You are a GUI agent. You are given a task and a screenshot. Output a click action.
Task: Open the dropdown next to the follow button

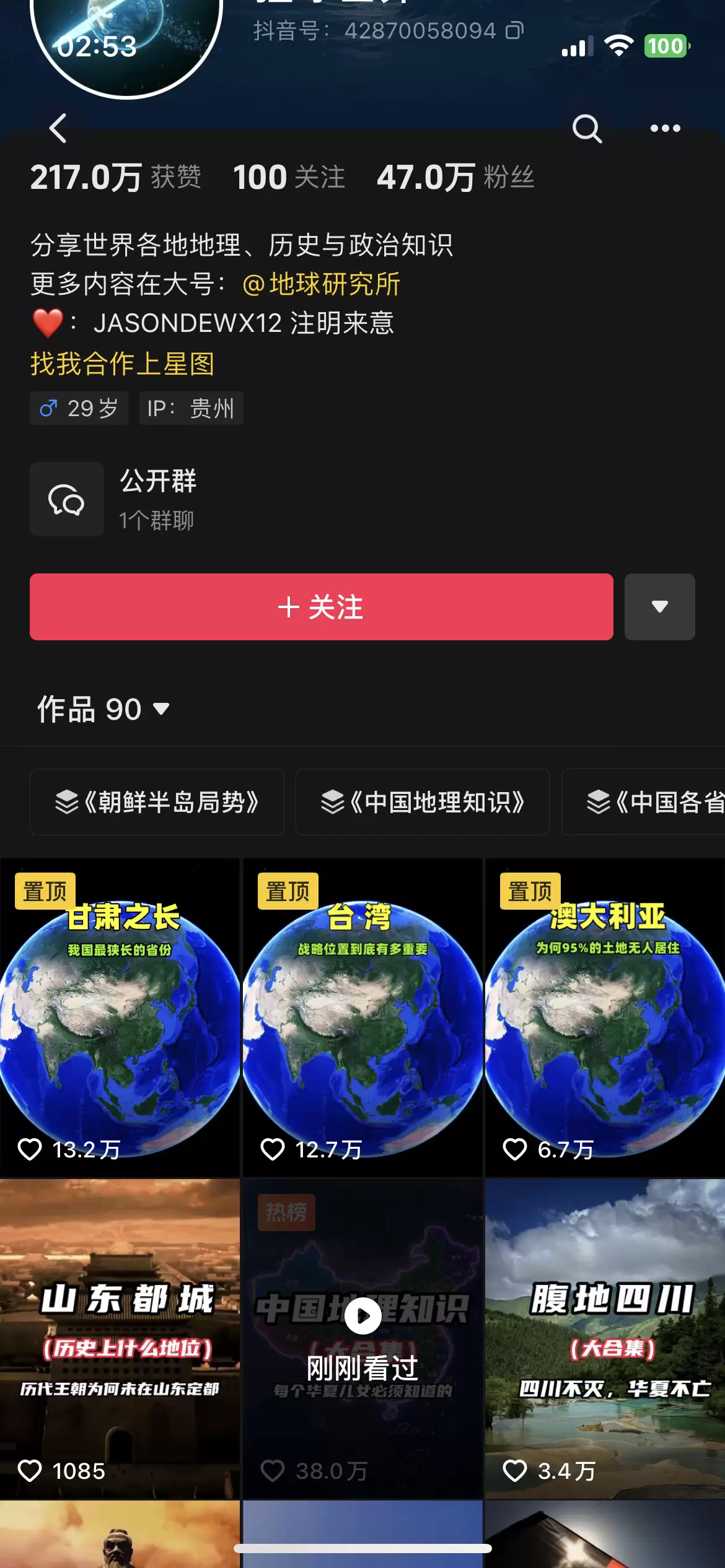pos(659,607)
